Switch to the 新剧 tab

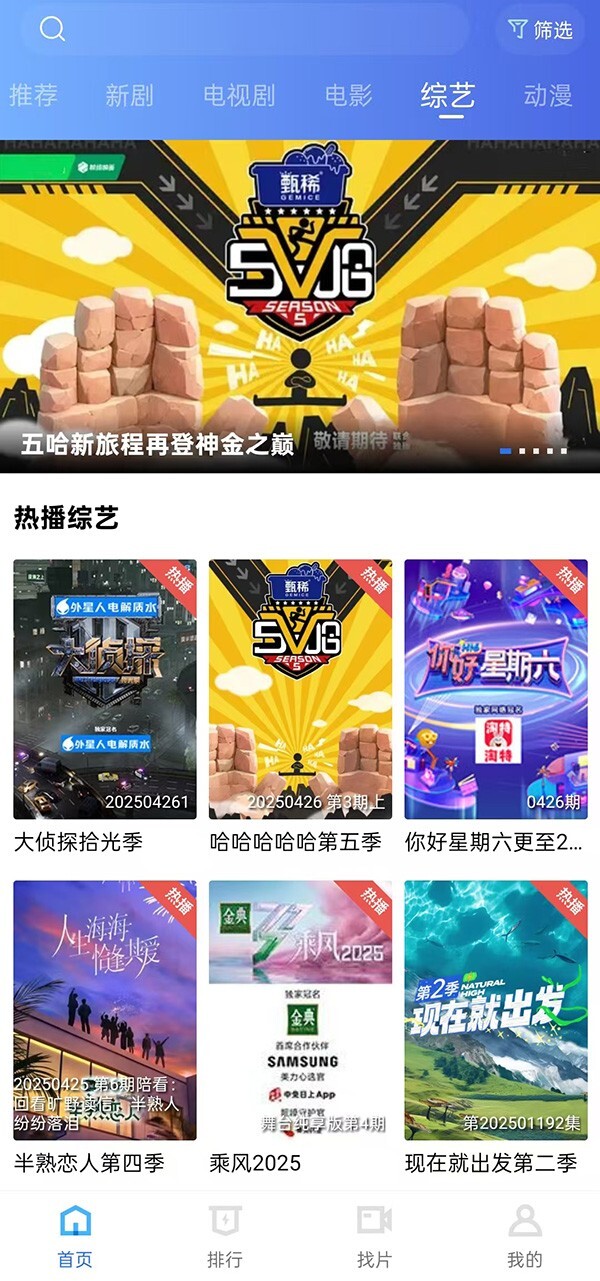[x=129, y=96]
